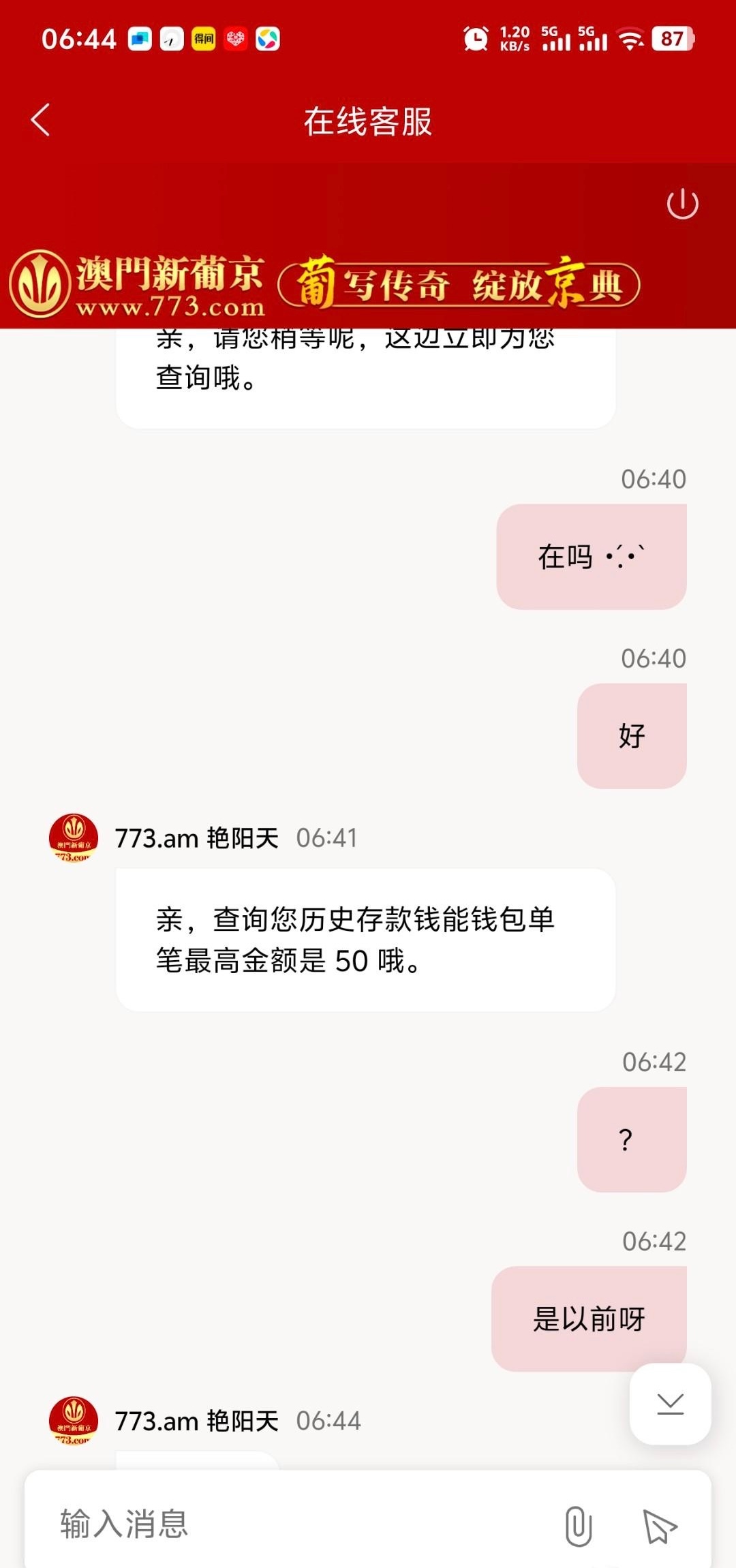The height and width of the screenshot is (1568, 736).
Task: Send the message with the arrow icon
Action: click(x=659, y=1526)
